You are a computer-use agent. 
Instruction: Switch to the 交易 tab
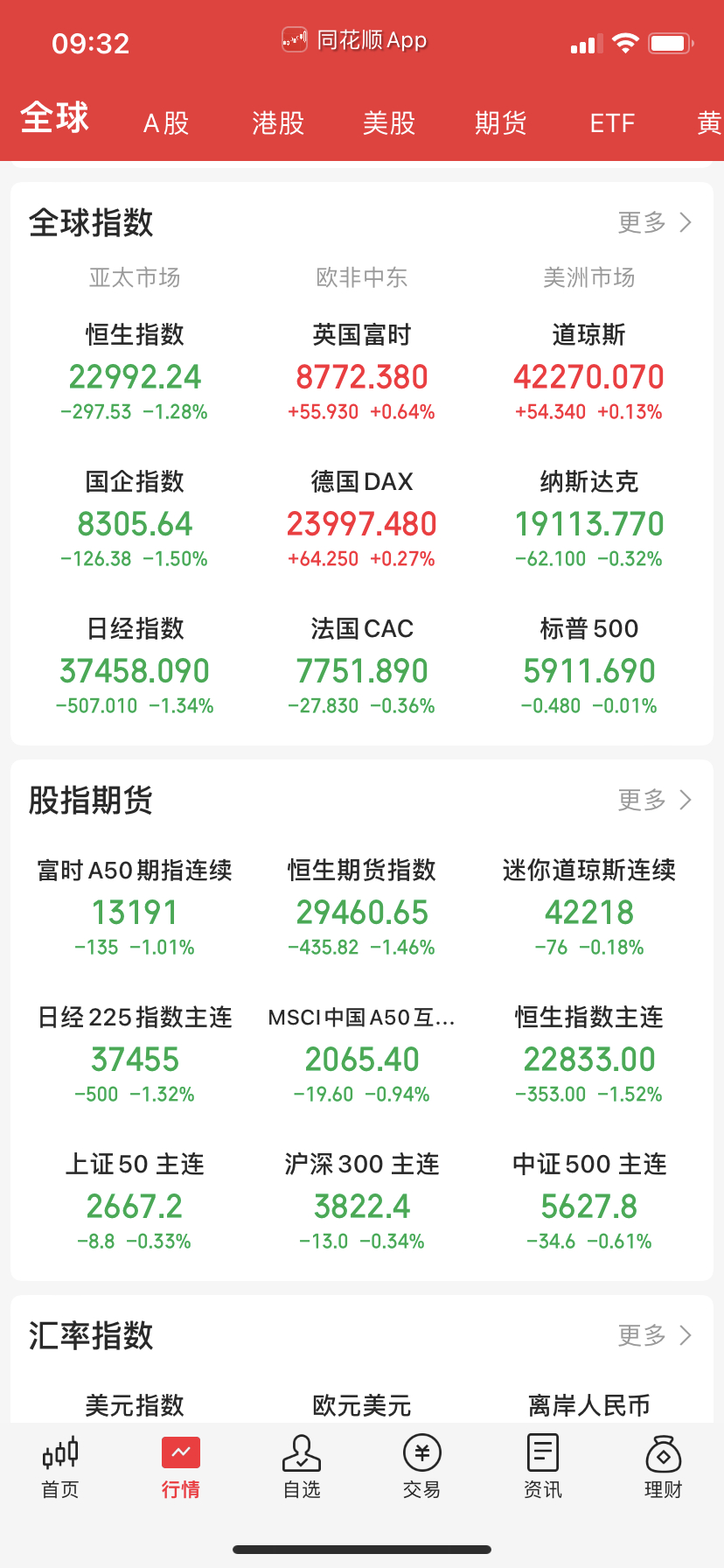(421, 1467)
